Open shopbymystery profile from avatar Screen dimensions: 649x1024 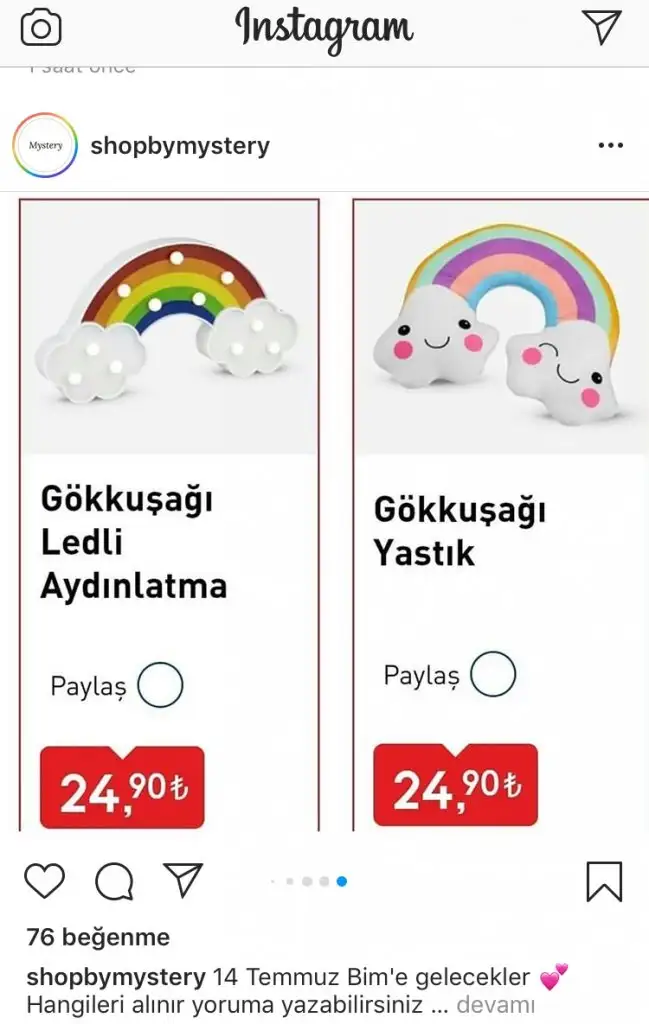point(45,146)
